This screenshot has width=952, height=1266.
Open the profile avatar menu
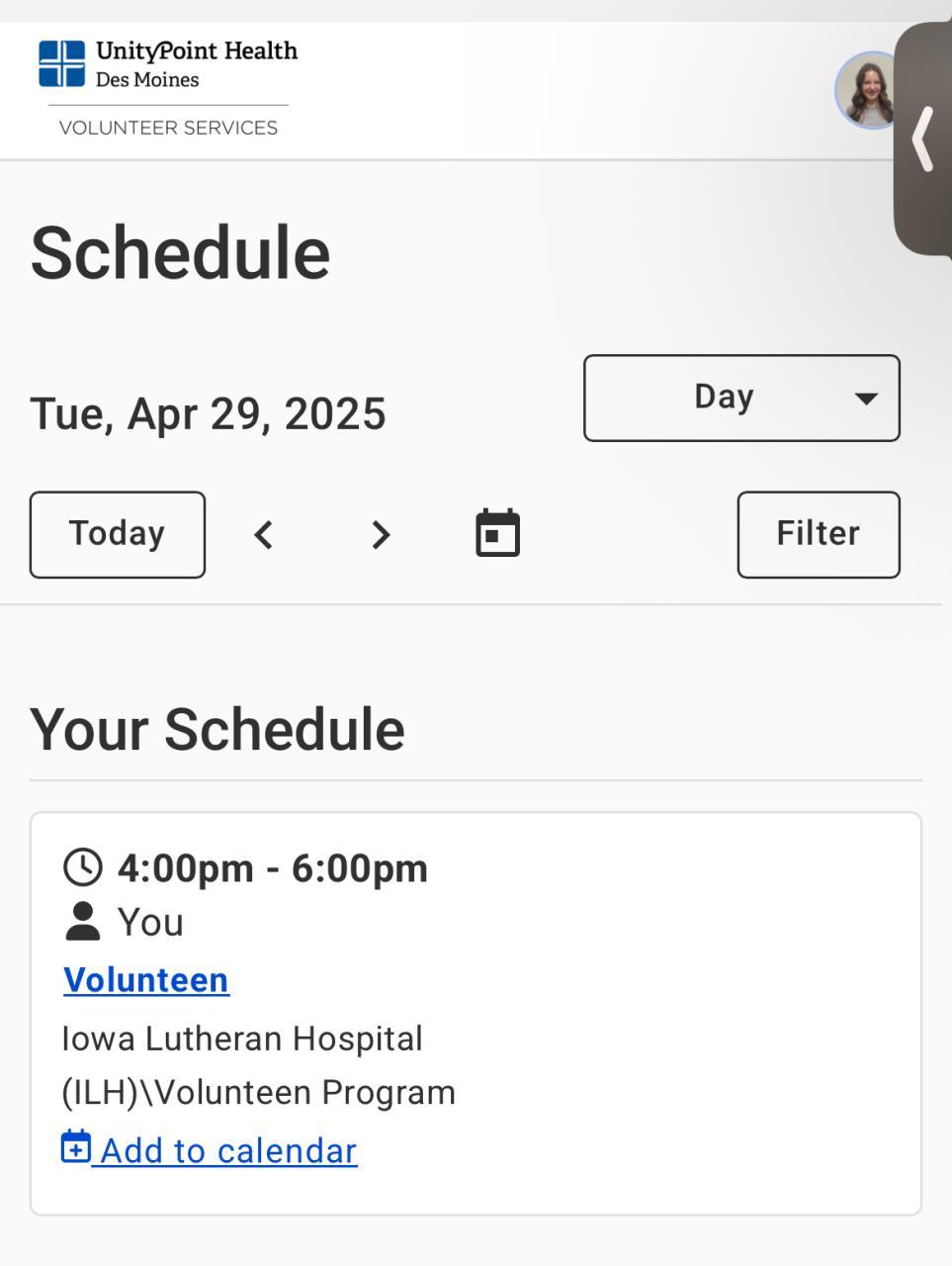867,91
